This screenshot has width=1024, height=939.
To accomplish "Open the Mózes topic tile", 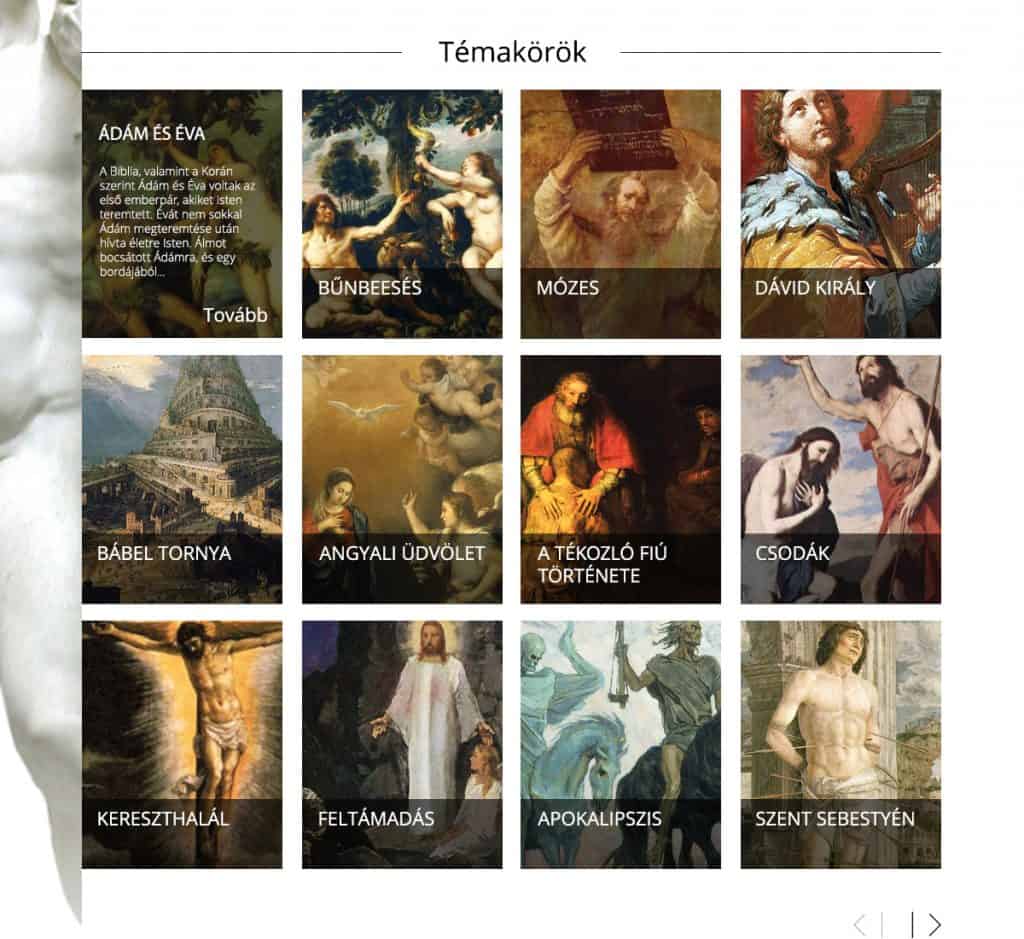I will (x=620, y=214).
